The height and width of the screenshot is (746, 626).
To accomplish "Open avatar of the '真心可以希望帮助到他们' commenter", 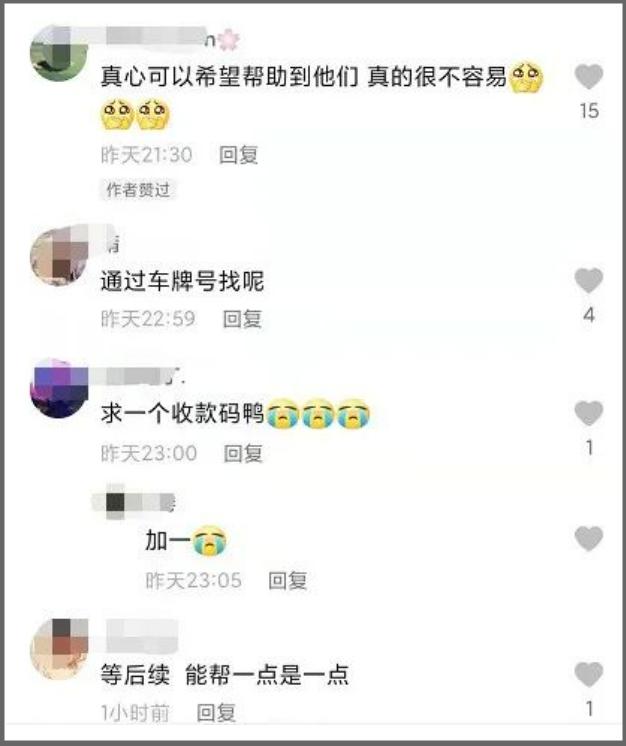I will pyautogui.click(x=60, y=52).
